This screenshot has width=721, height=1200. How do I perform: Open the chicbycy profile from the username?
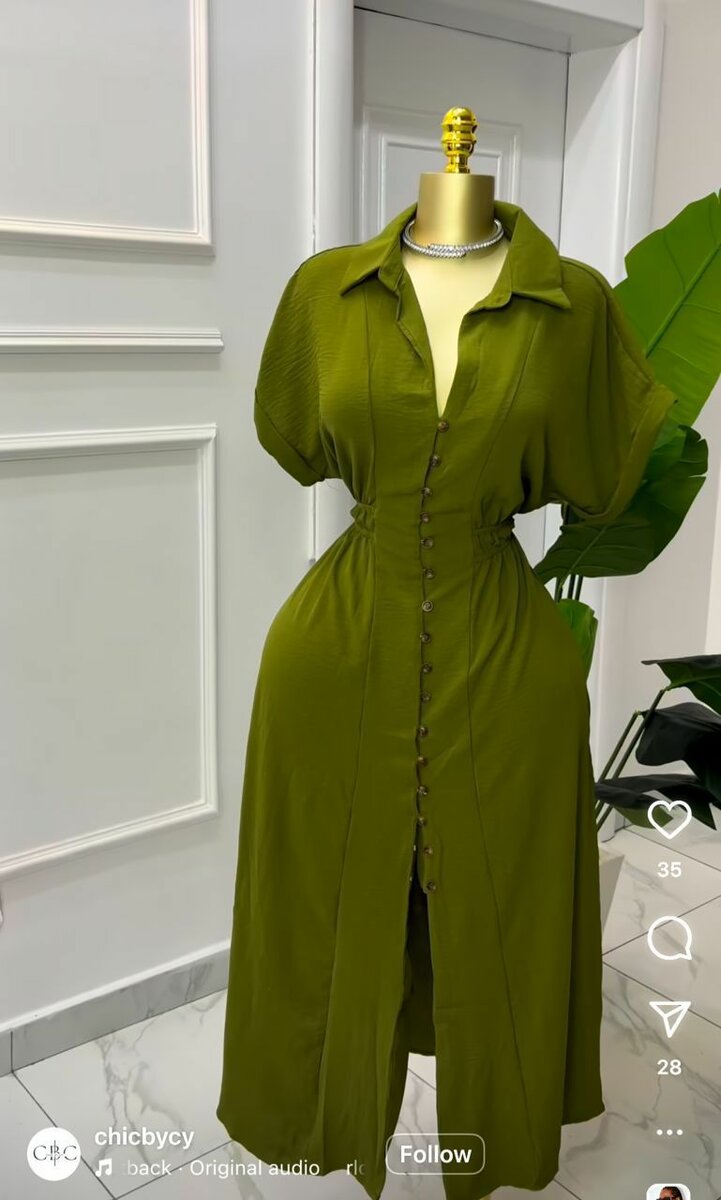pos(144,1137)
